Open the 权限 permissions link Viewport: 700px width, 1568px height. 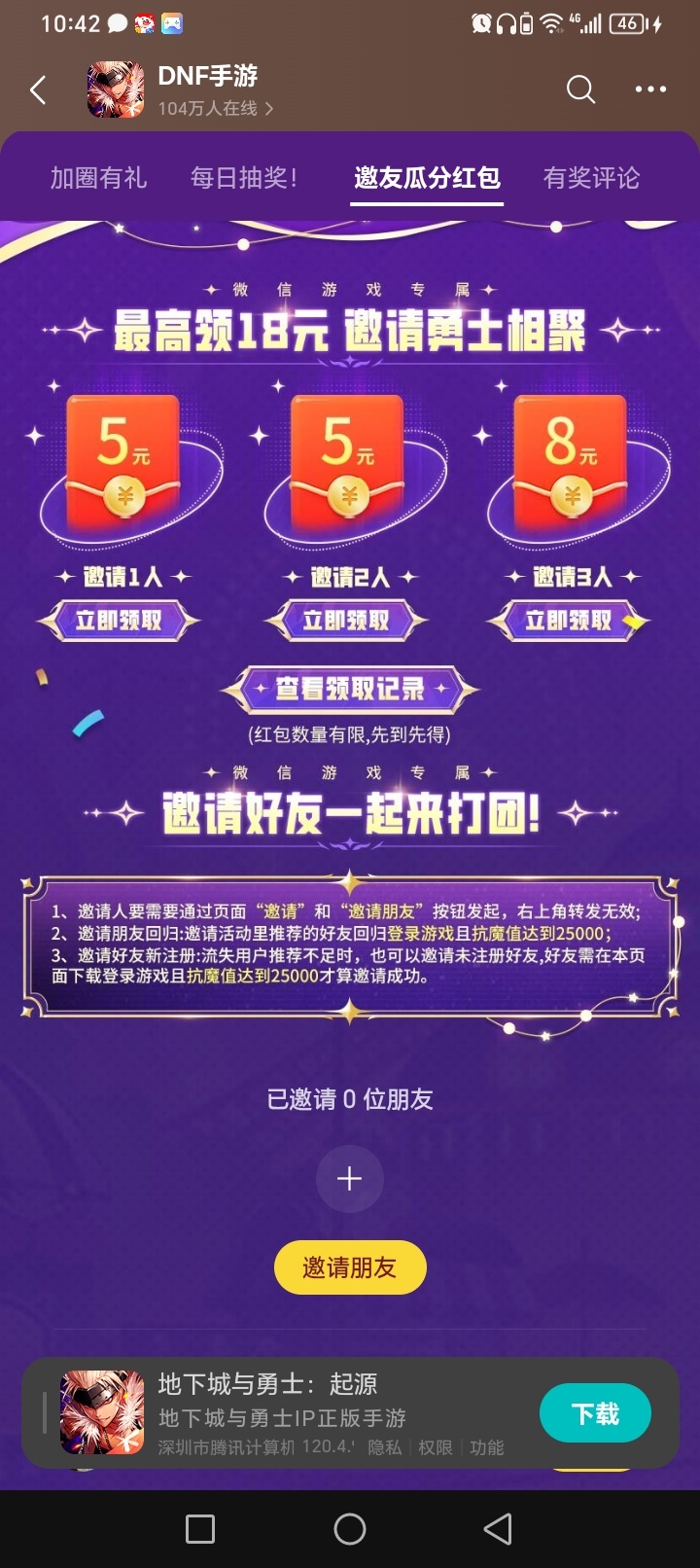[x=436, y=1447]
